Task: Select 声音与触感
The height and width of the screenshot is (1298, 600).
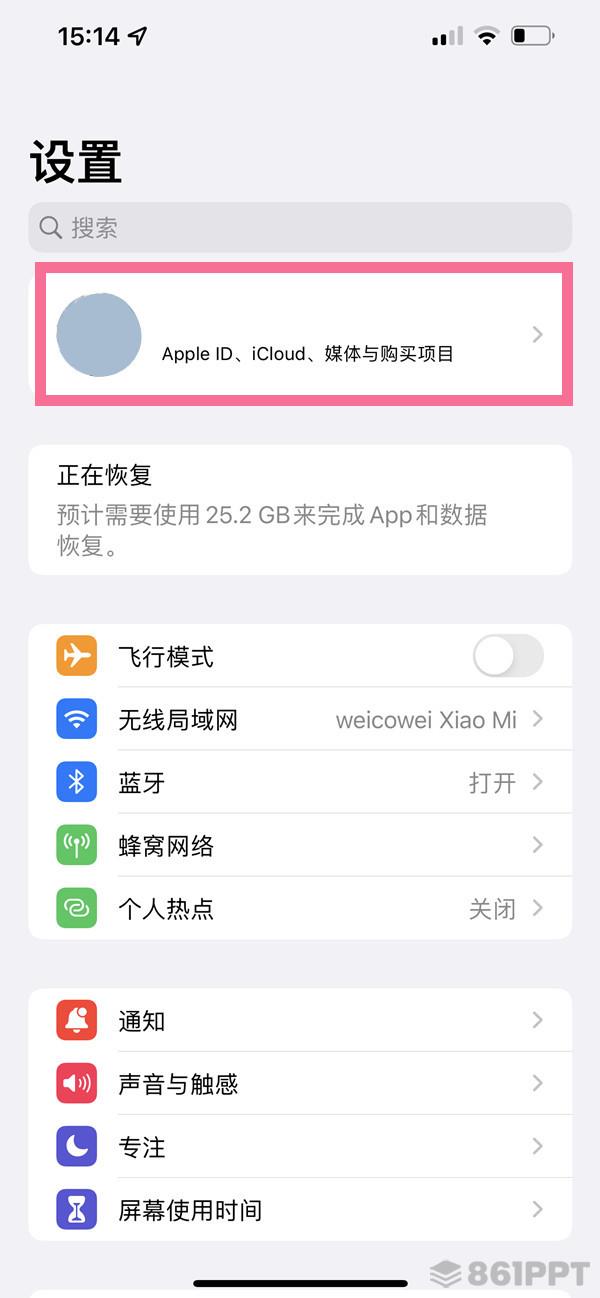Action: pos(300,1083)
